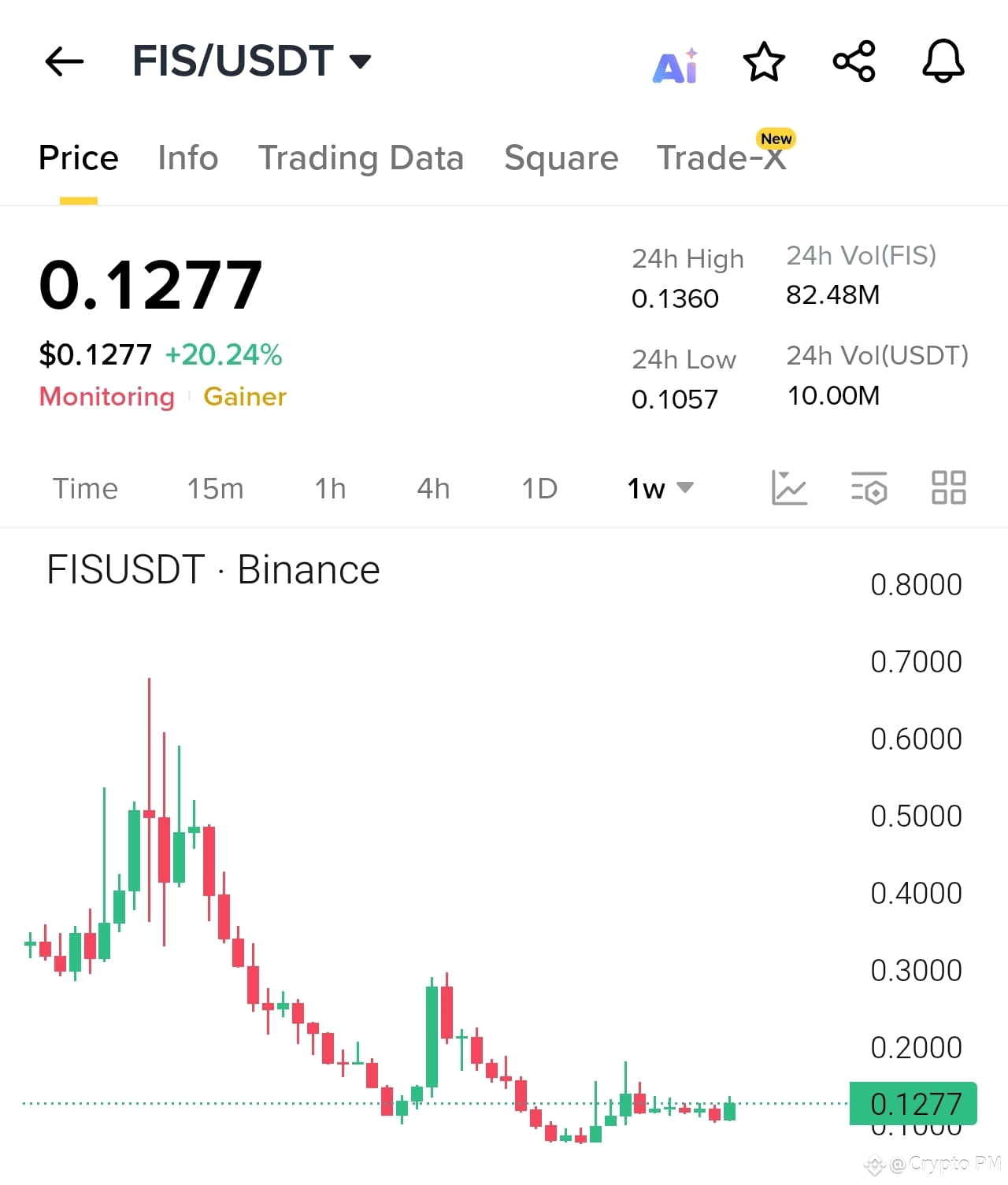Toggle Gainer label highlight
1008x1185 pixels.
click(x=245, y=397)
